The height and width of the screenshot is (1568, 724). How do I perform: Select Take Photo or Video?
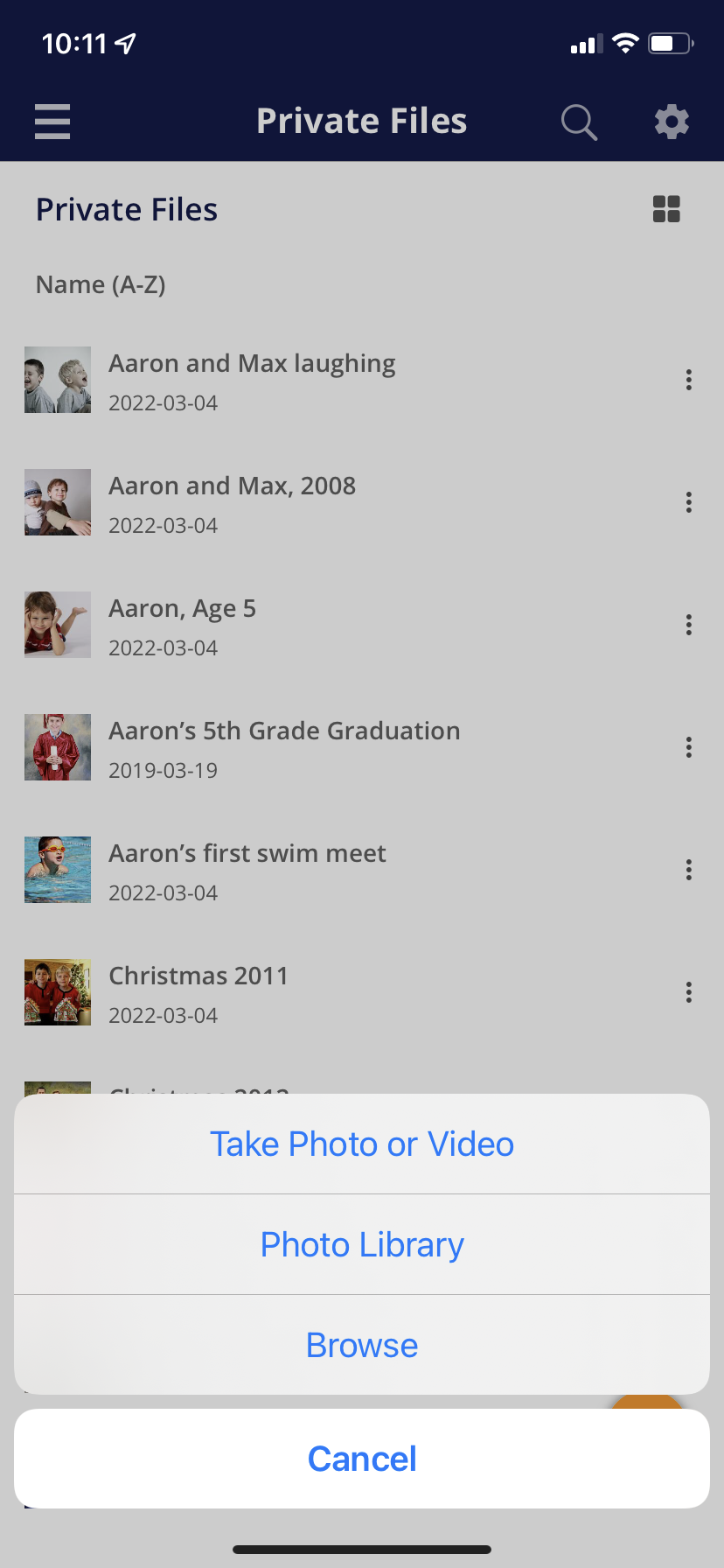click(x=362, y=1144)
